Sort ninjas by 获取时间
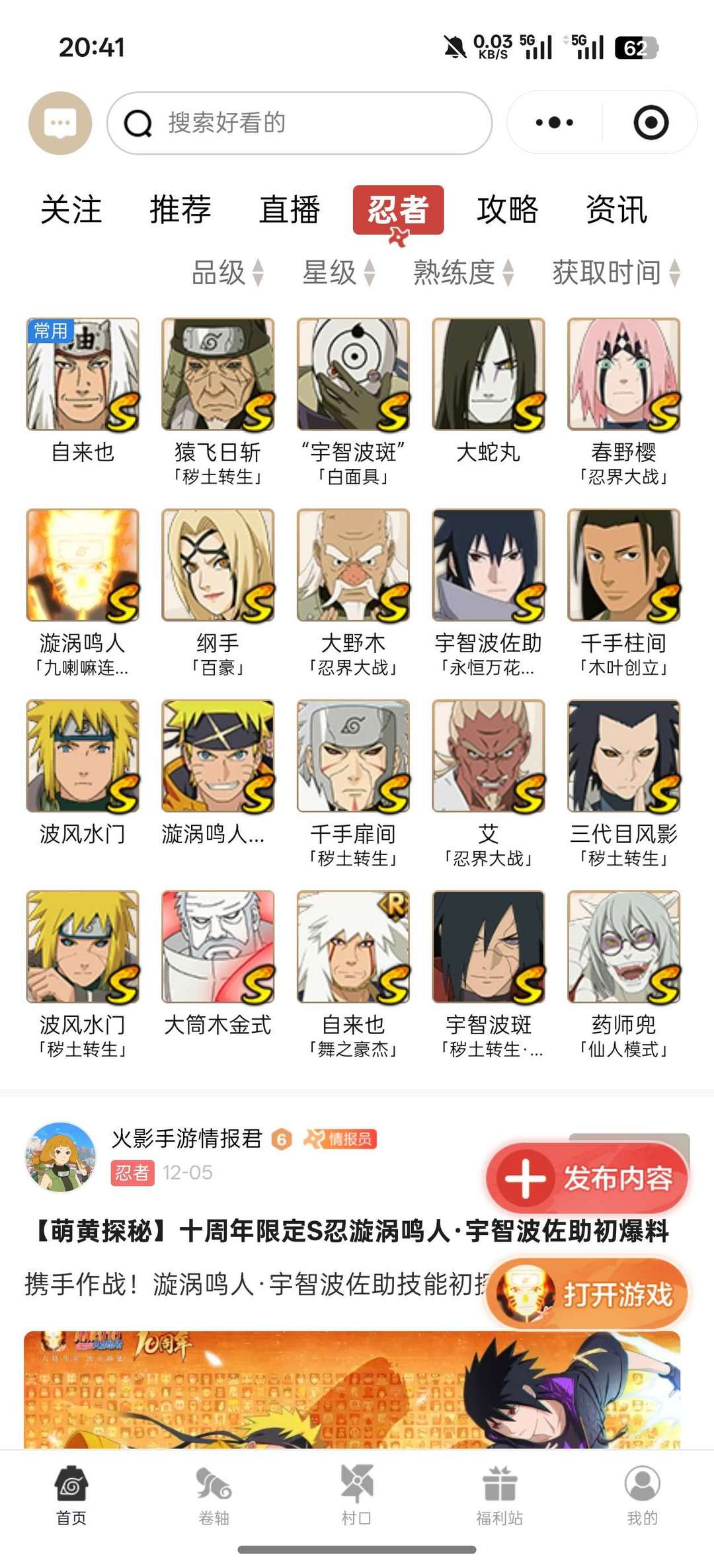This screenshot has width=714, height=1568. pyautogui.click(x=615, y=272)
